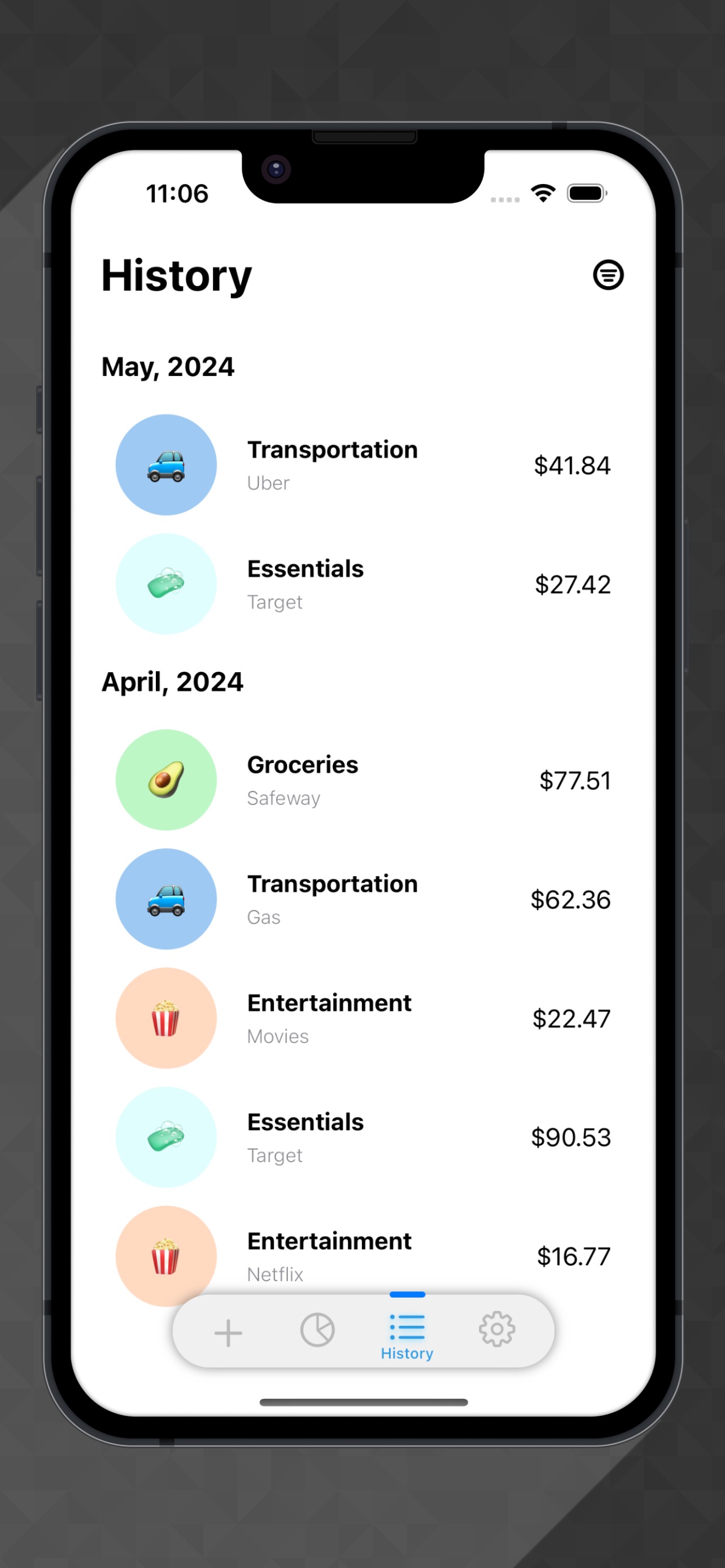Open the Gas Transportation expense of $62.36
Image resolution: width=725 pixels, height=1568 pixels.
coord(363,899)
